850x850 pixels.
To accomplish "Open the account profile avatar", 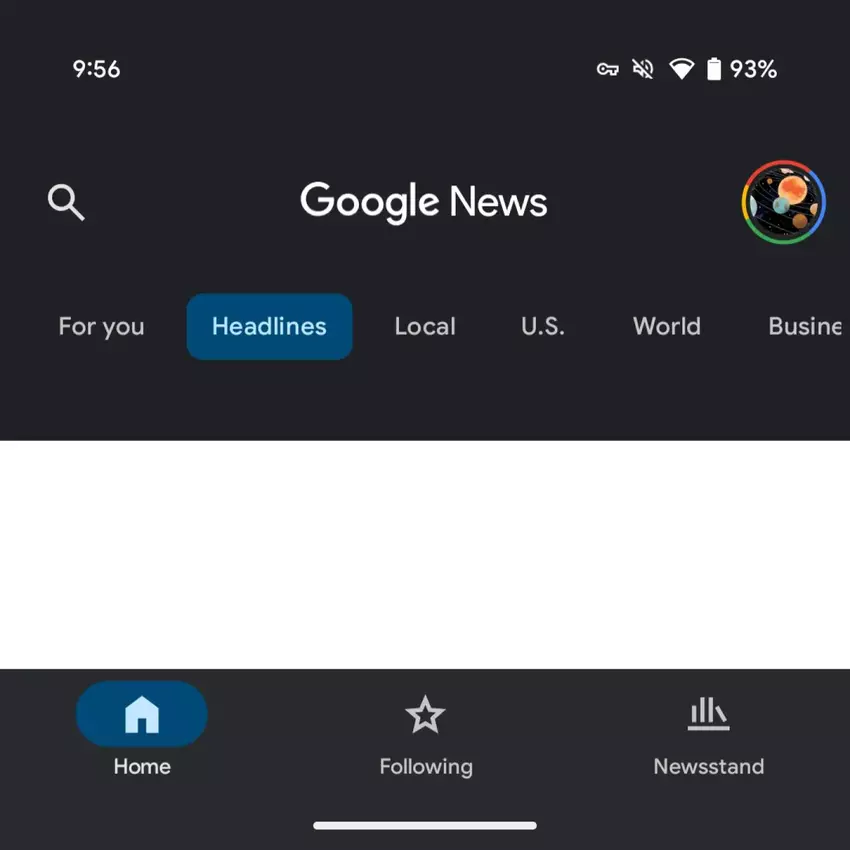I will (783, 202).
